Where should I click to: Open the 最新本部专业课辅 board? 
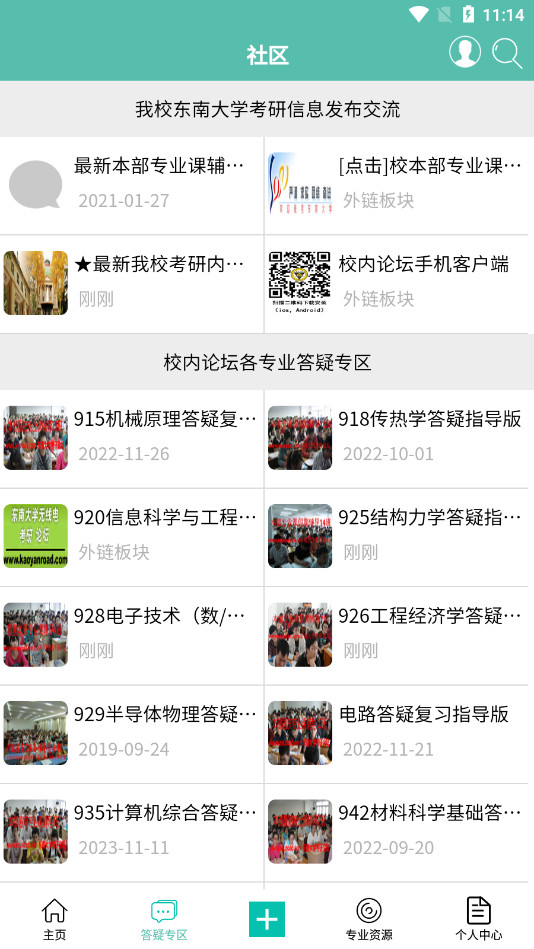pos(132,185)
